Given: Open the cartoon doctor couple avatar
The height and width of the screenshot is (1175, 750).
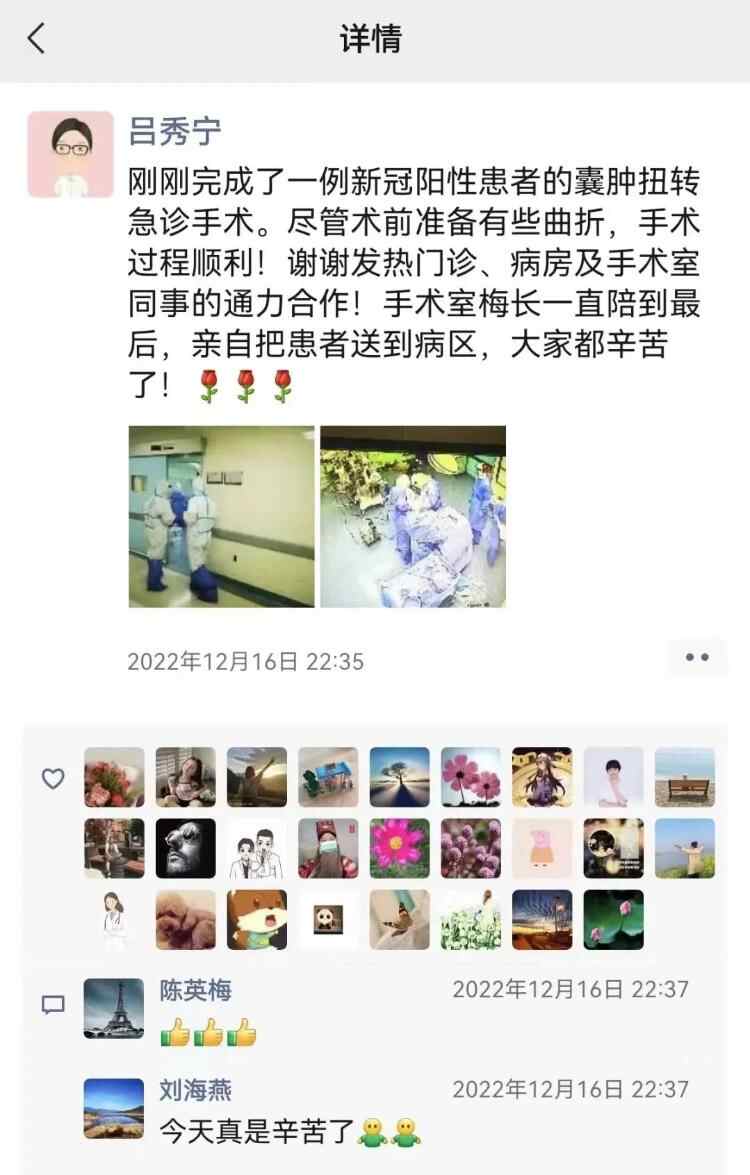Looking at the screenshot, I should [x=257, y=848].
